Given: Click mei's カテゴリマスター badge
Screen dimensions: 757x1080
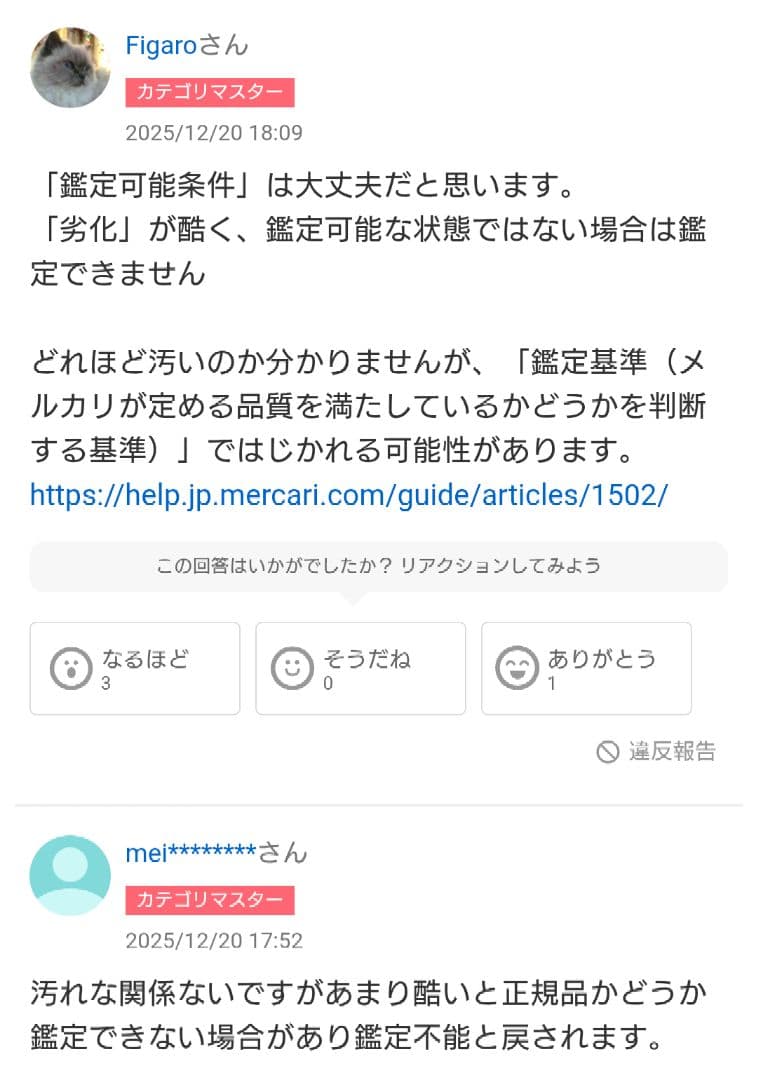Looking at the screenshot, I should click(x=210, y=901).
